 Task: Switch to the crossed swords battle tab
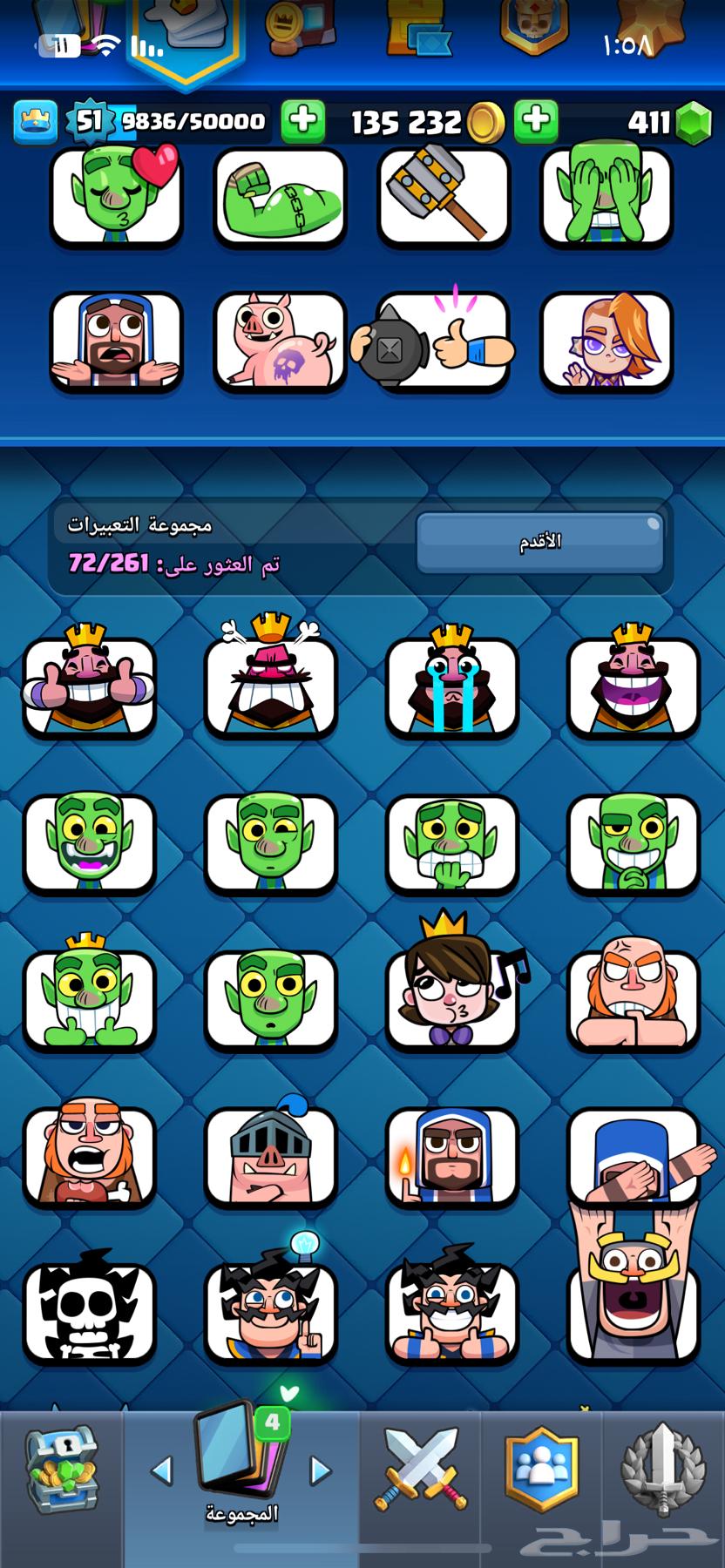coord(421,1470)
